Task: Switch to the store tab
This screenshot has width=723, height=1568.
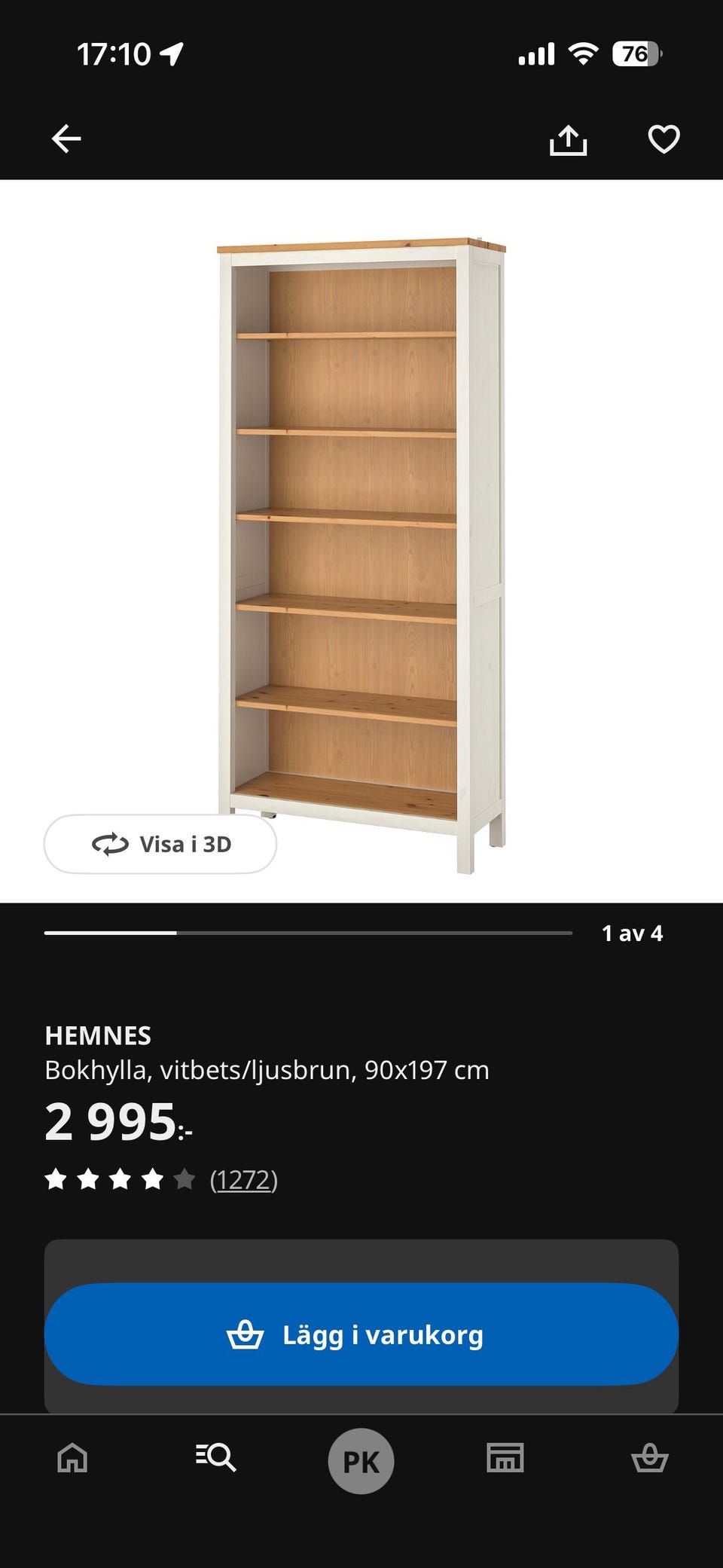Action: click(x=505, y=1457)
